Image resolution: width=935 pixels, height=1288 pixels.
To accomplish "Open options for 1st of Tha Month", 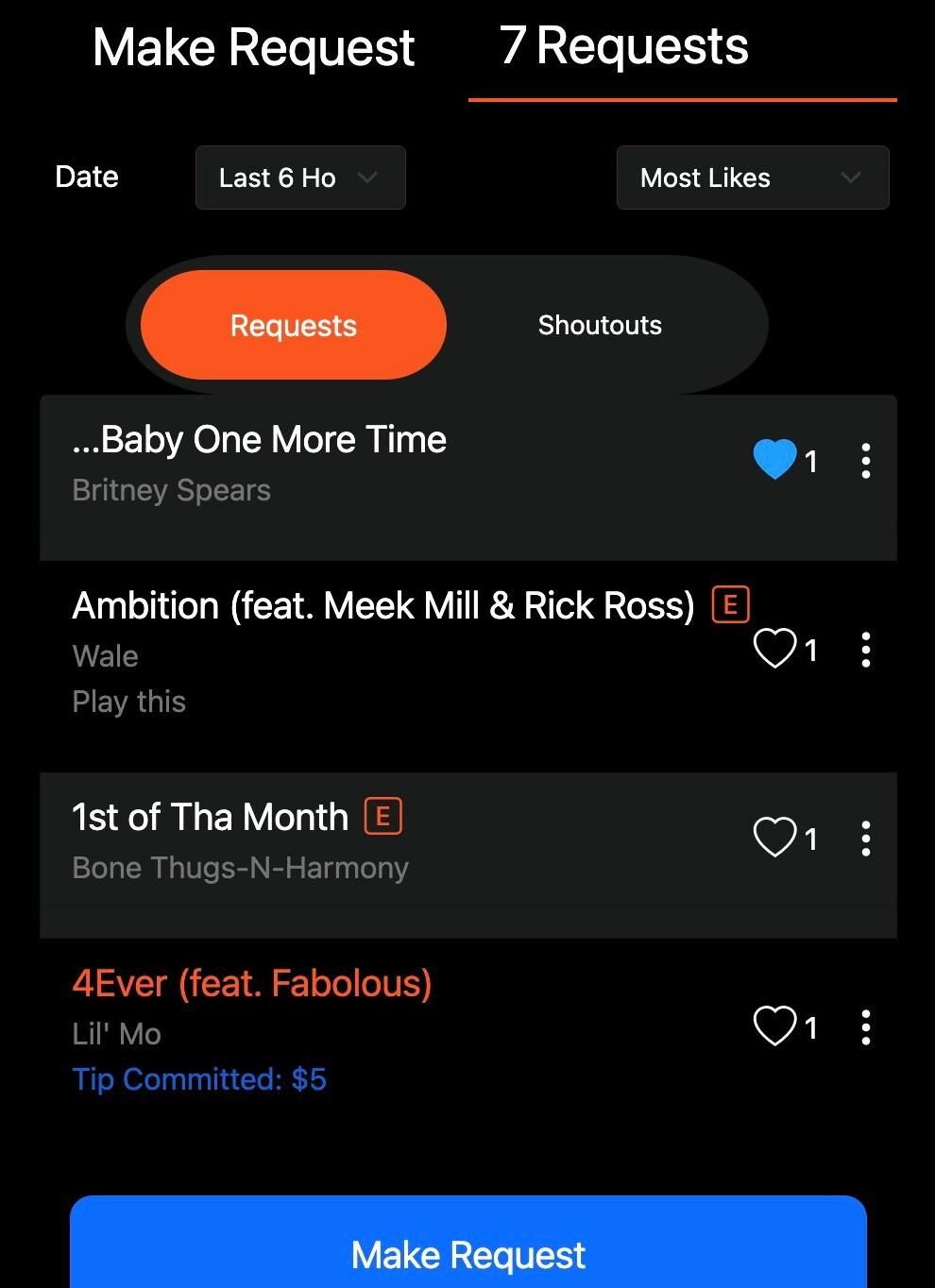I will pos(865,839).
